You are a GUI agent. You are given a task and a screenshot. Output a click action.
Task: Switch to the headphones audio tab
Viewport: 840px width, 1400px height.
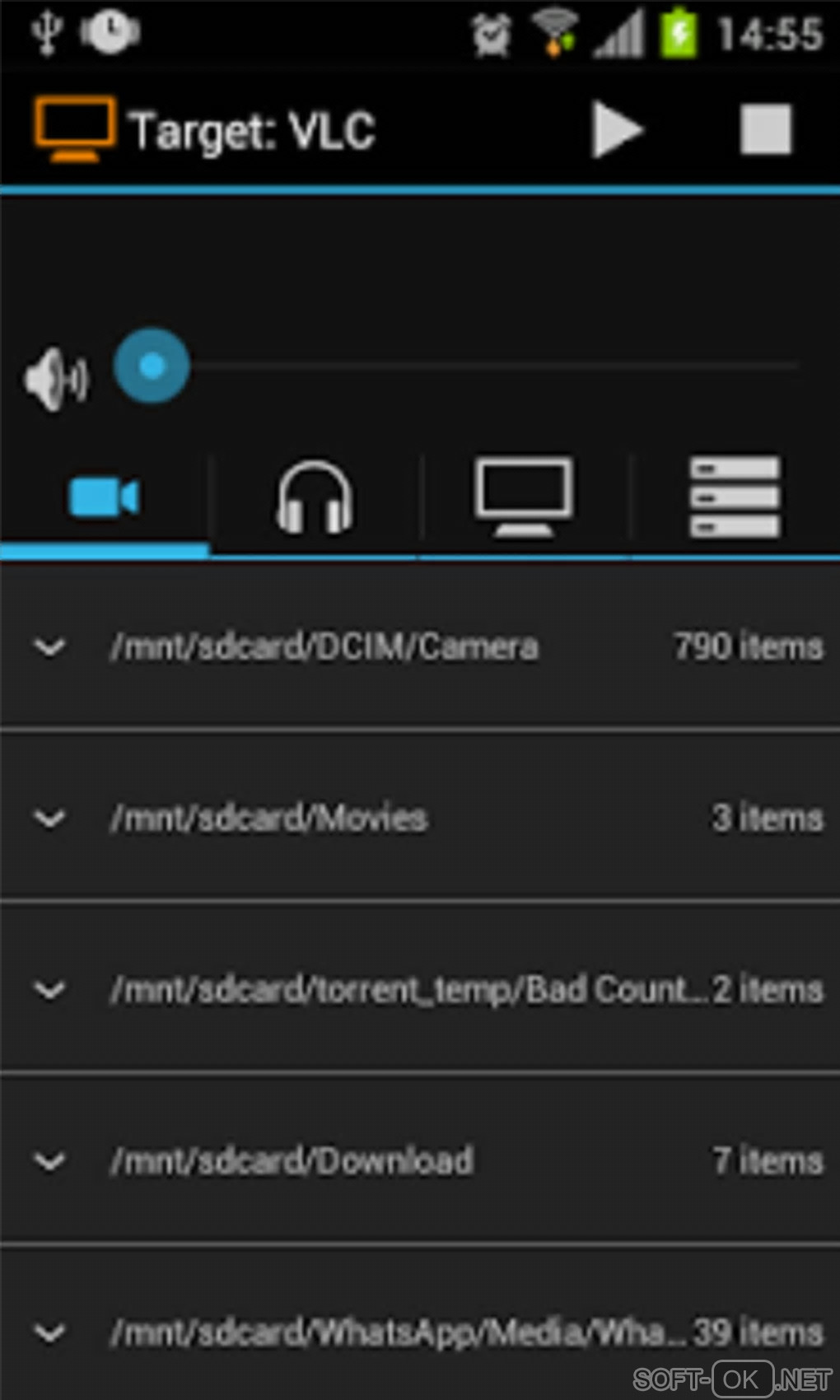(315, 498)
